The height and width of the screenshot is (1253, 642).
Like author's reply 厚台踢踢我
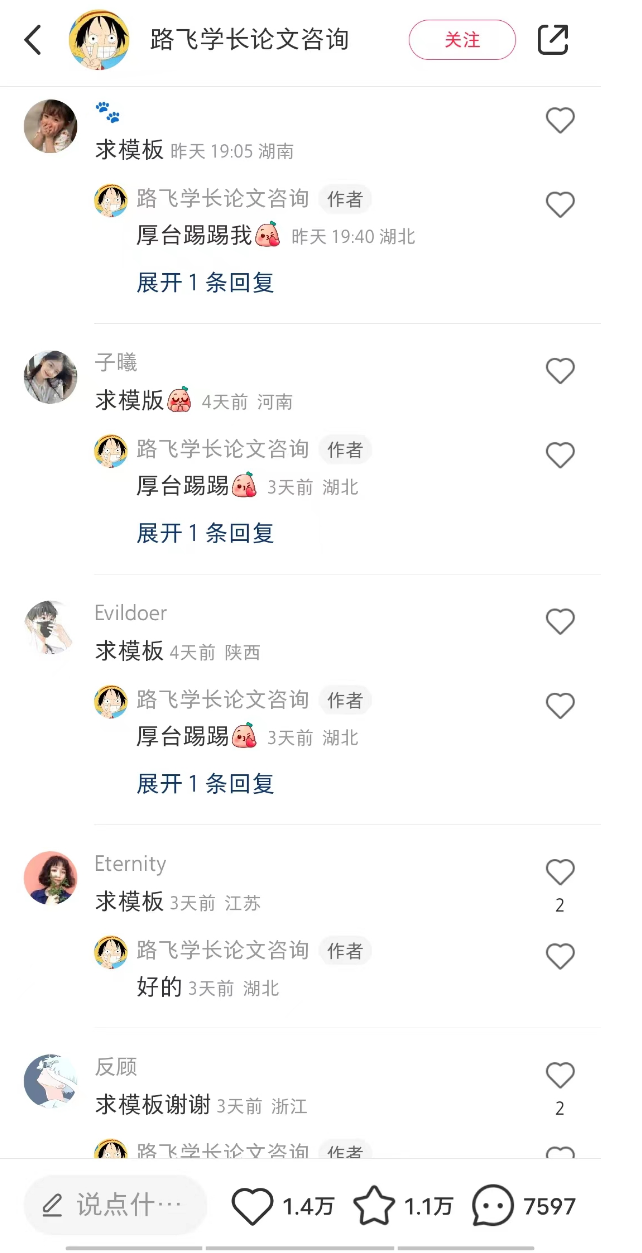(559, 205)
